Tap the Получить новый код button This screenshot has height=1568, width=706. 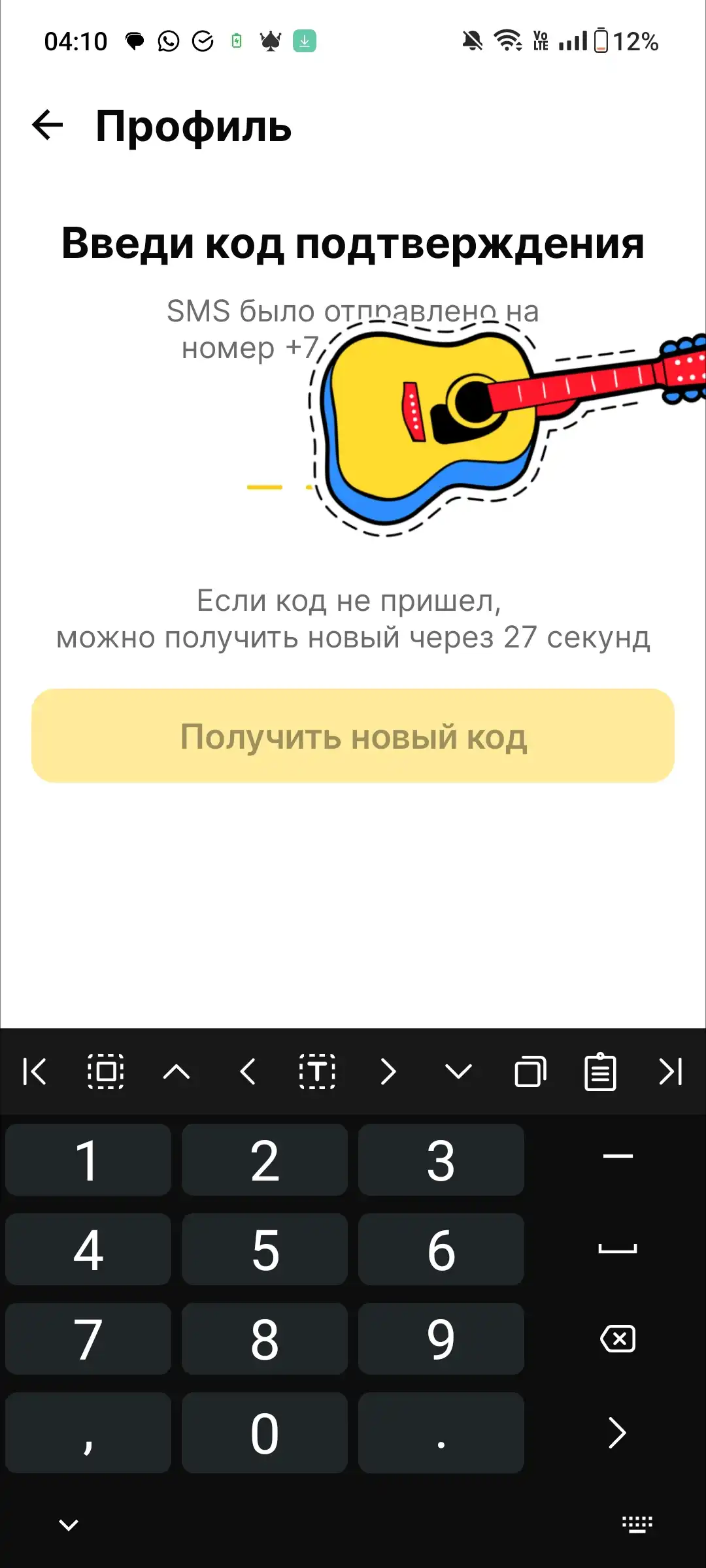coord(353,736)
